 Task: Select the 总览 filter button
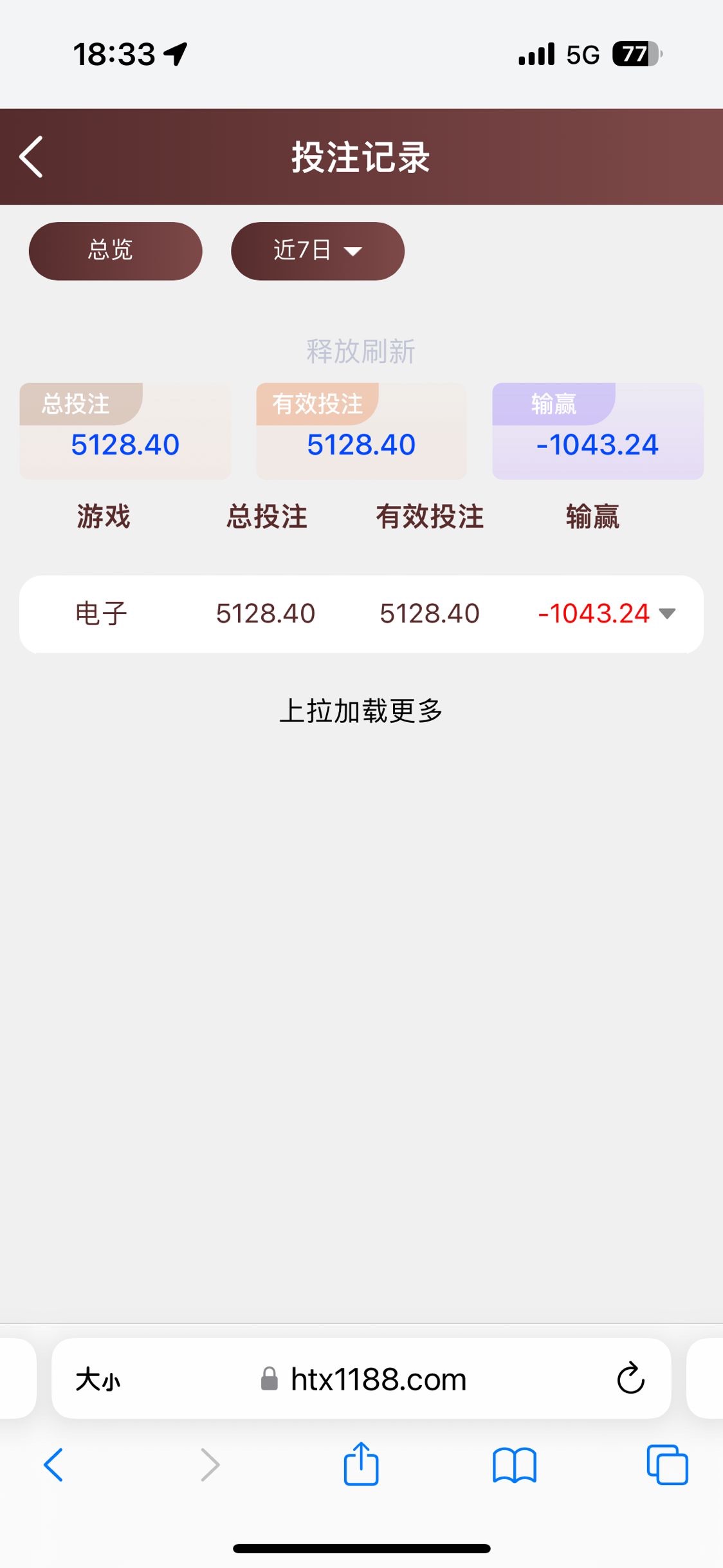tap(115, 250)
